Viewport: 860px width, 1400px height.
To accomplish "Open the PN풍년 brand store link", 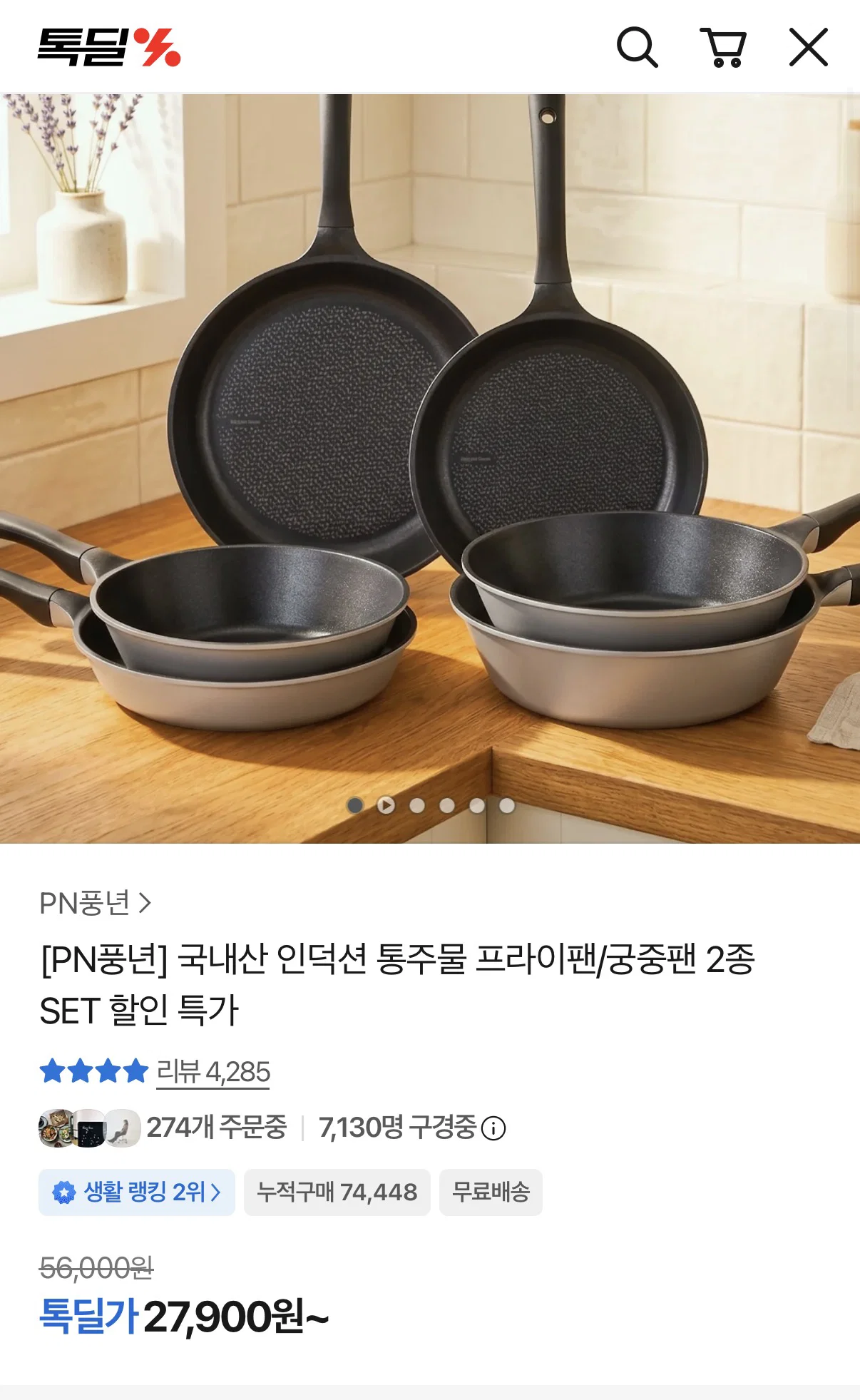I will tap(96, 903).
